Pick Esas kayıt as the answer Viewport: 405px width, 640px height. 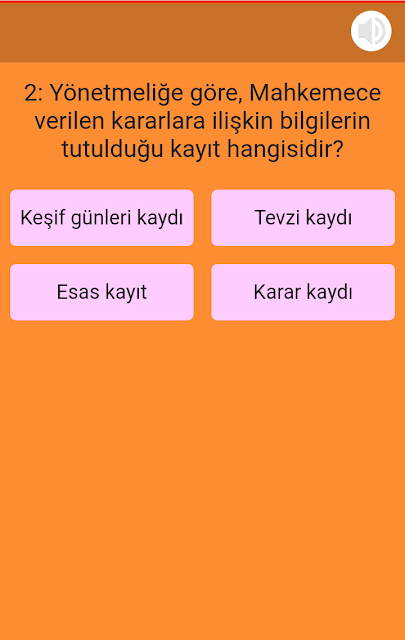pos(102,292)
